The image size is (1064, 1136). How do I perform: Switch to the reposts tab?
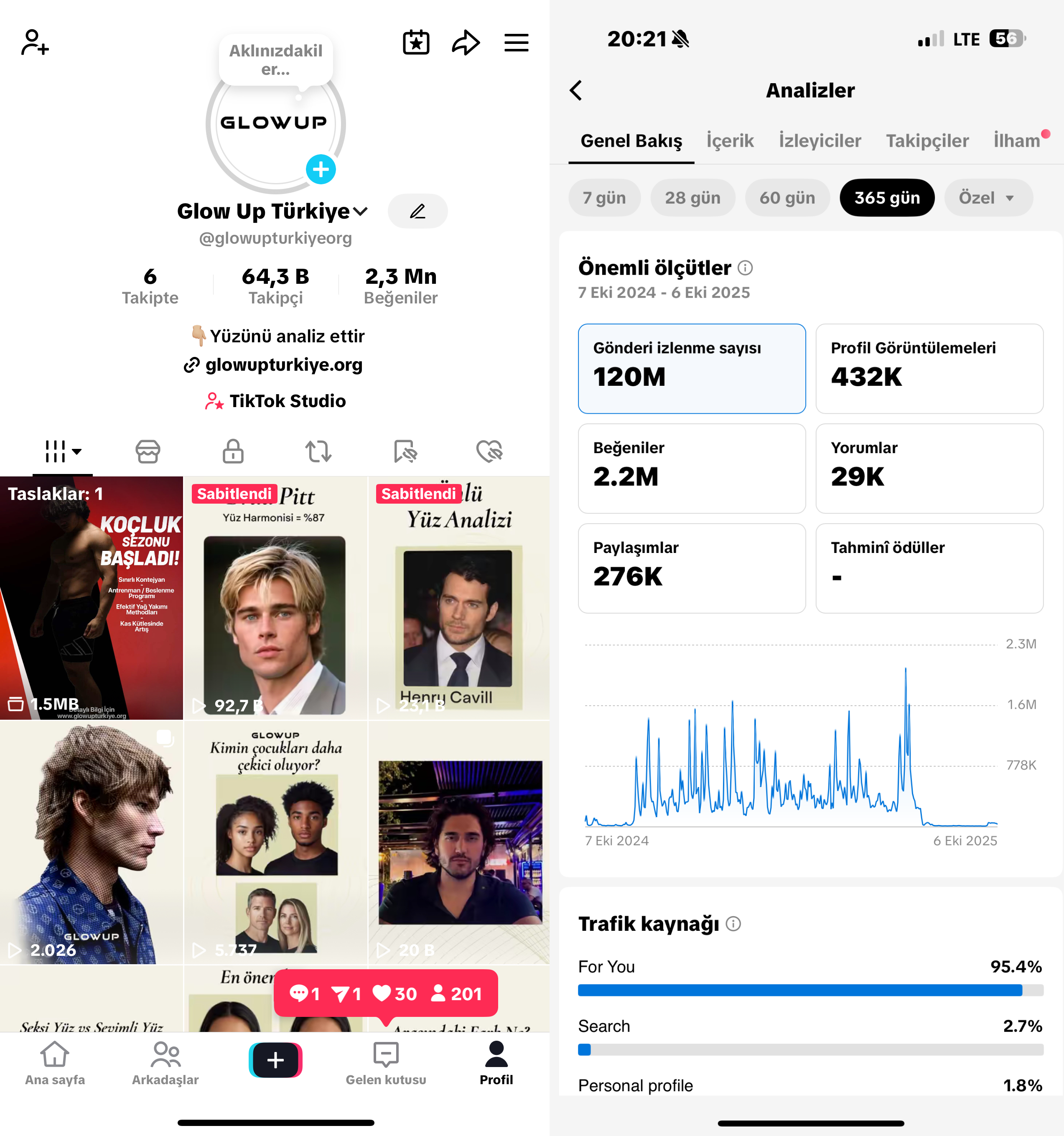[318, 451]
